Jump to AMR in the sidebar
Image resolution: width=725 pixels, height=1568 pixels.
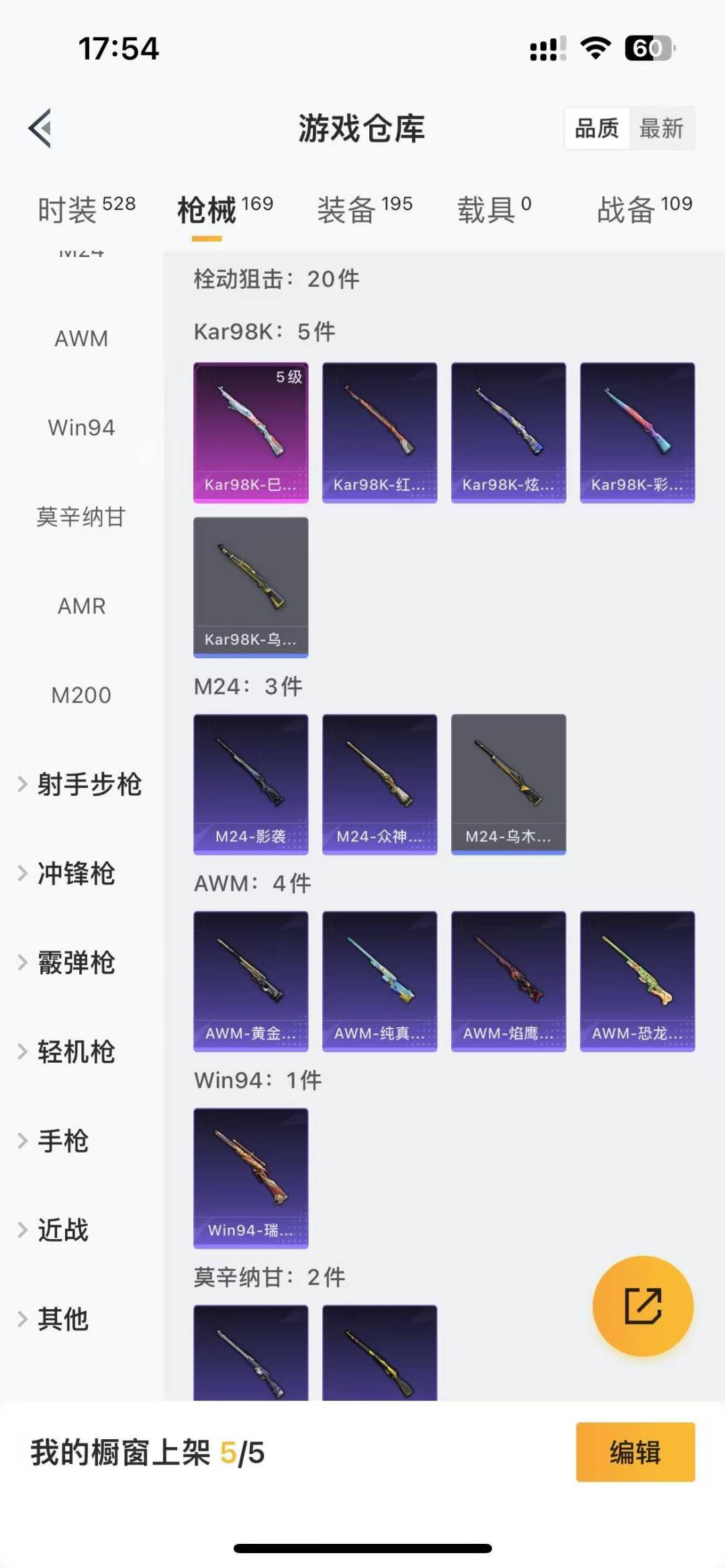tap(81, 606)
